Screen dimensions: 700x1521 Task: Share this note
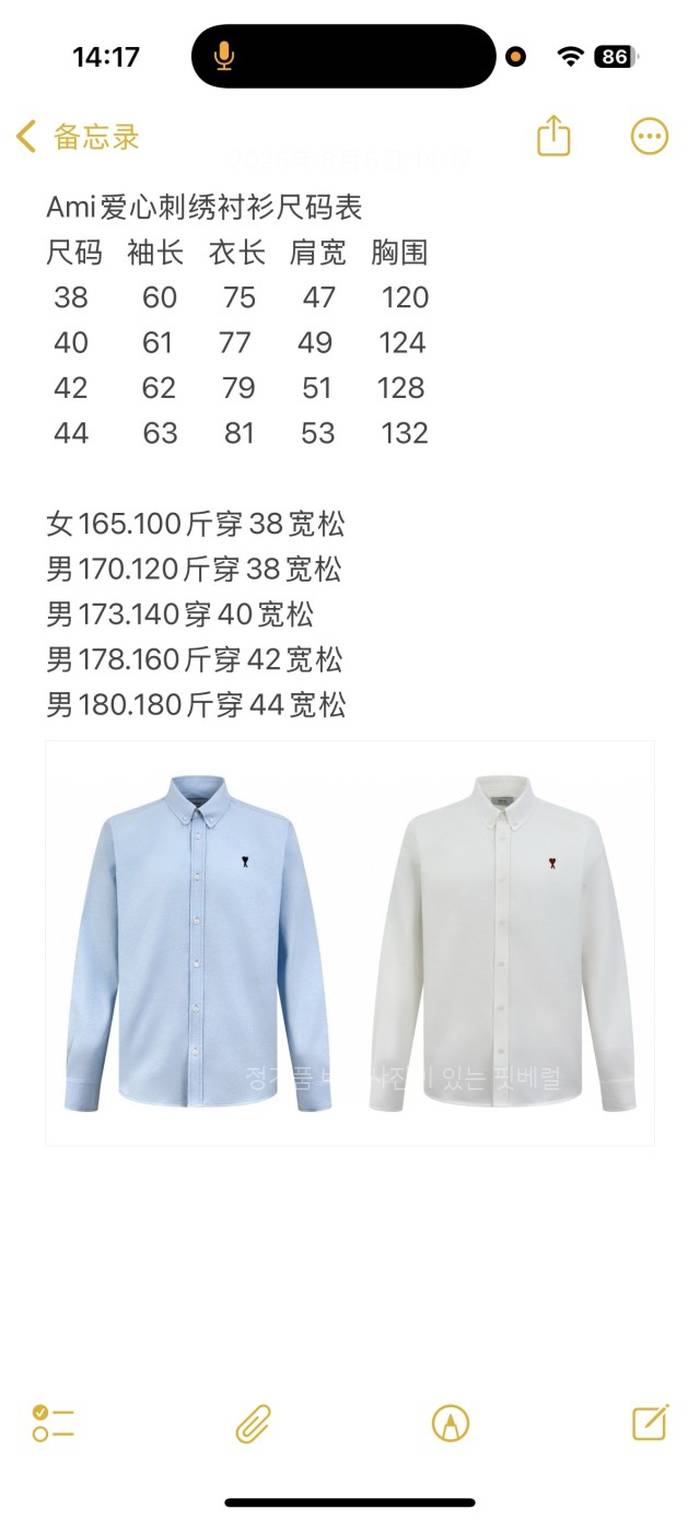point(553,136)
